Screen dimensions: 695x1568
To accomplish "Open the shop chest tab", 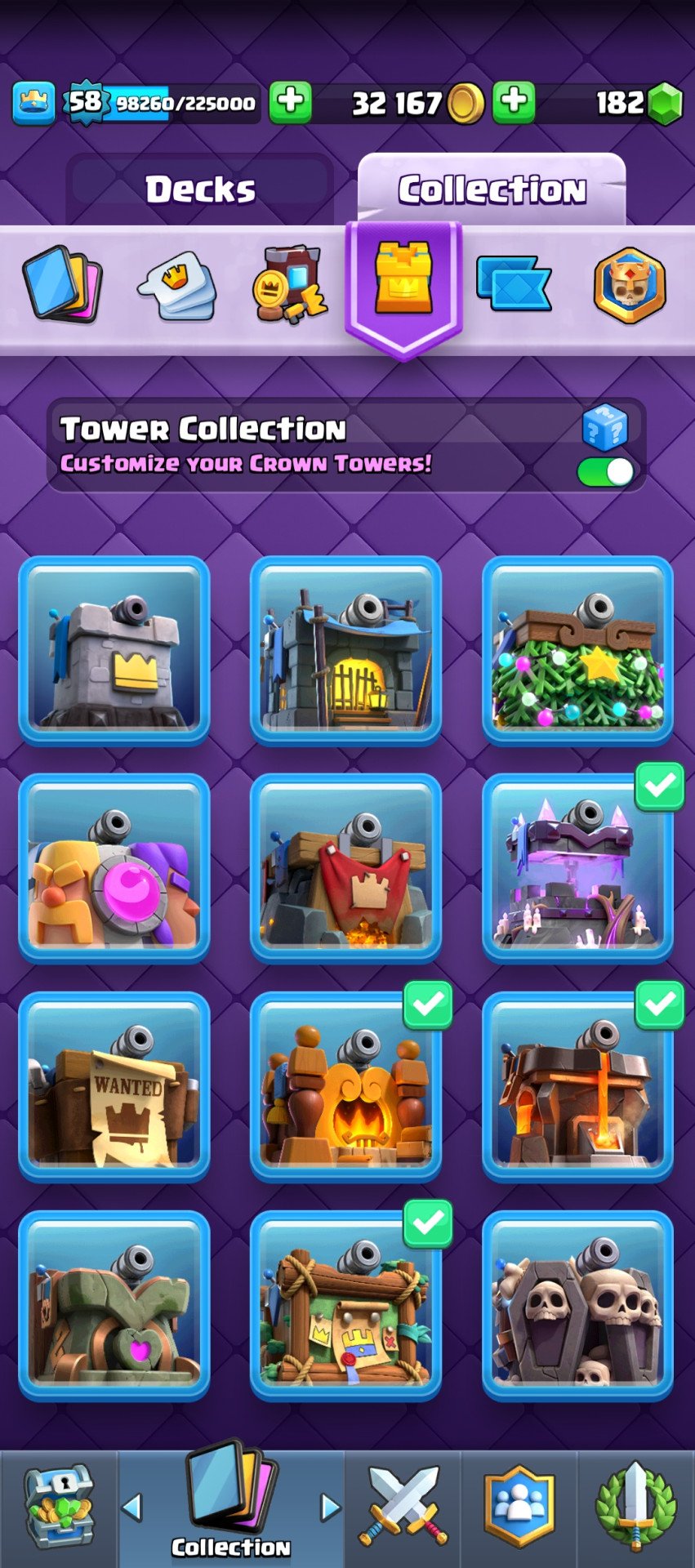I will [58, 1508].
